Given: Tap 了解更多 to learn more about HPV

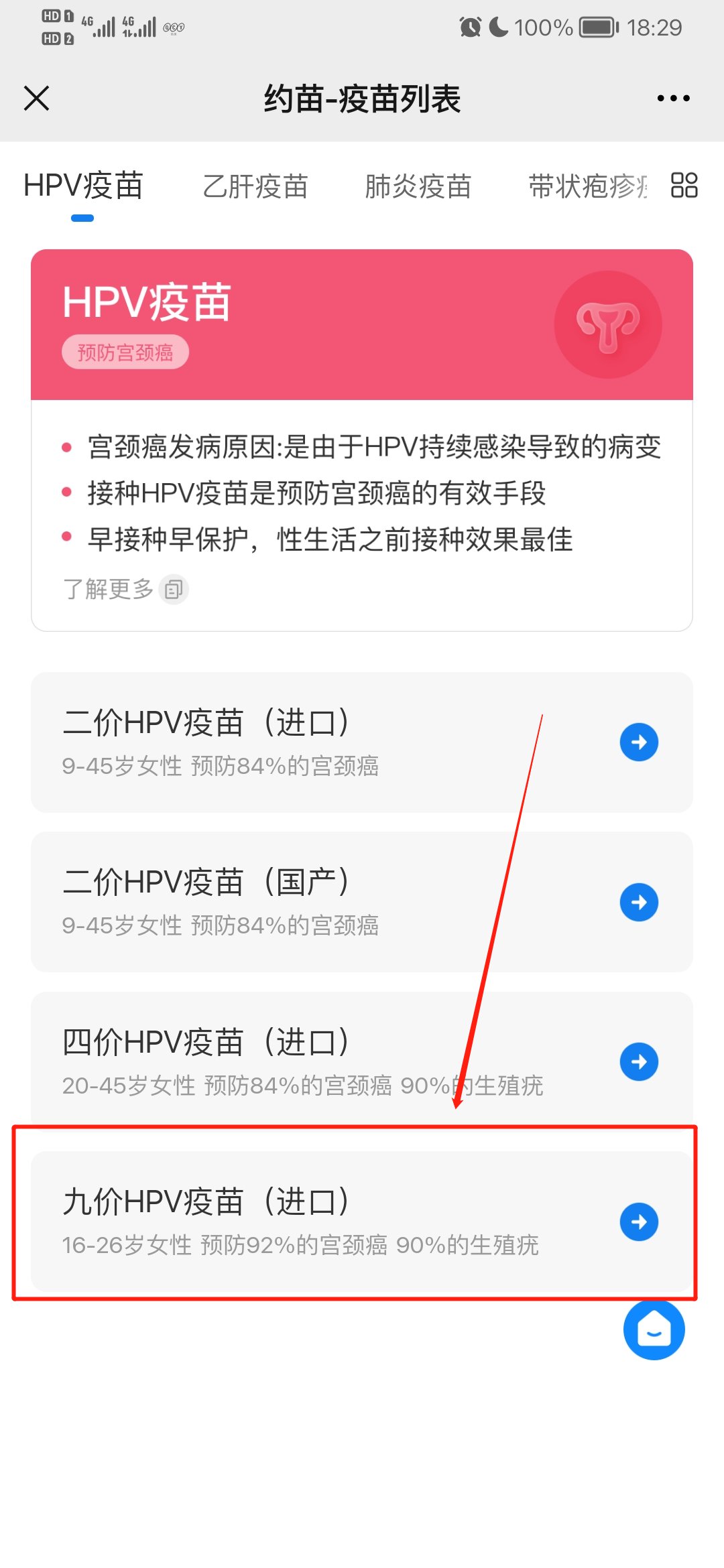Looking at the screenshot, I should (x=125, y=590).
